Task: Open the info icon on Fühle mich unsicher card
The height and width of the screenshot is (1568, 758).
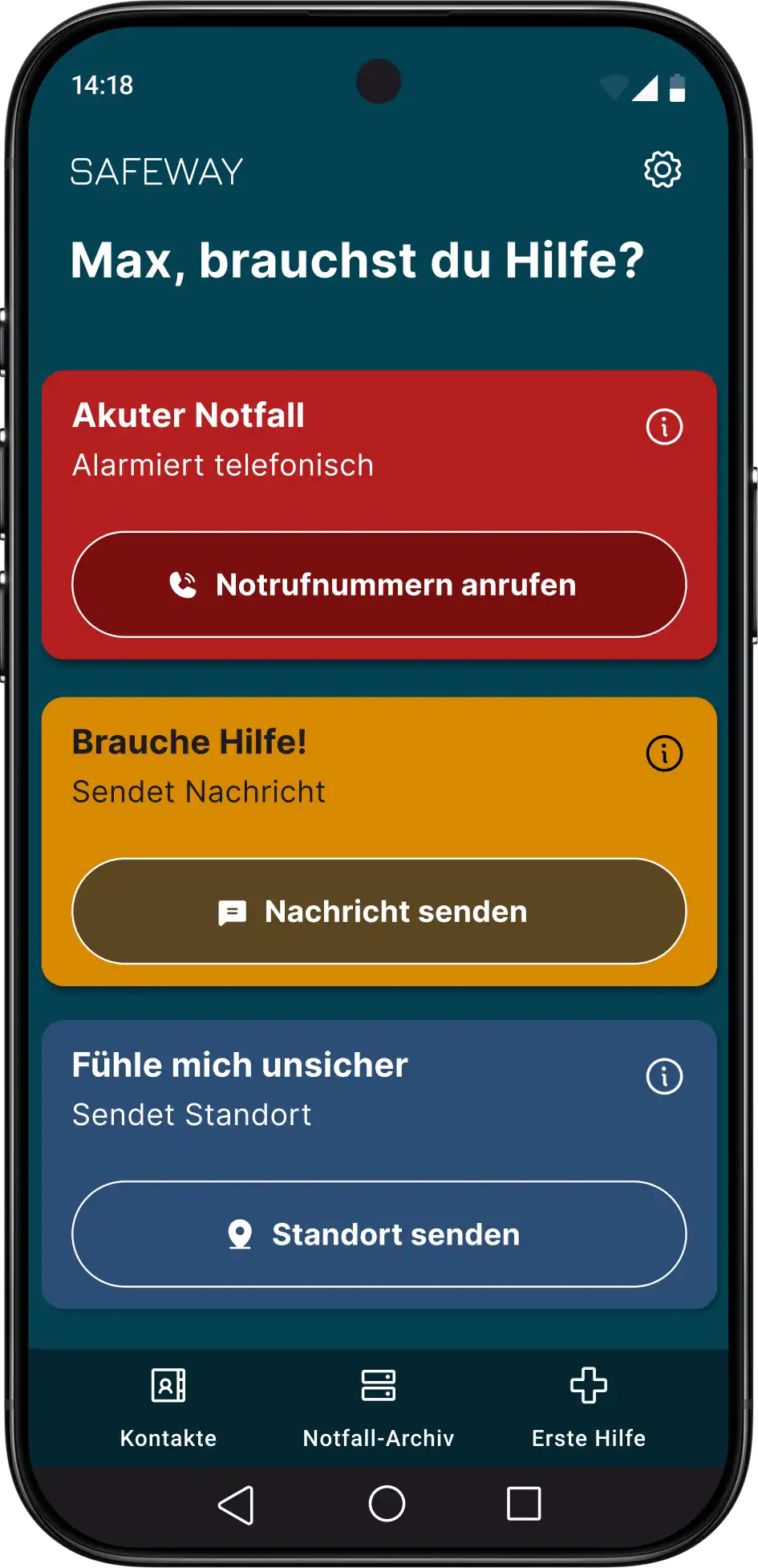Action: pos(663,1076)
